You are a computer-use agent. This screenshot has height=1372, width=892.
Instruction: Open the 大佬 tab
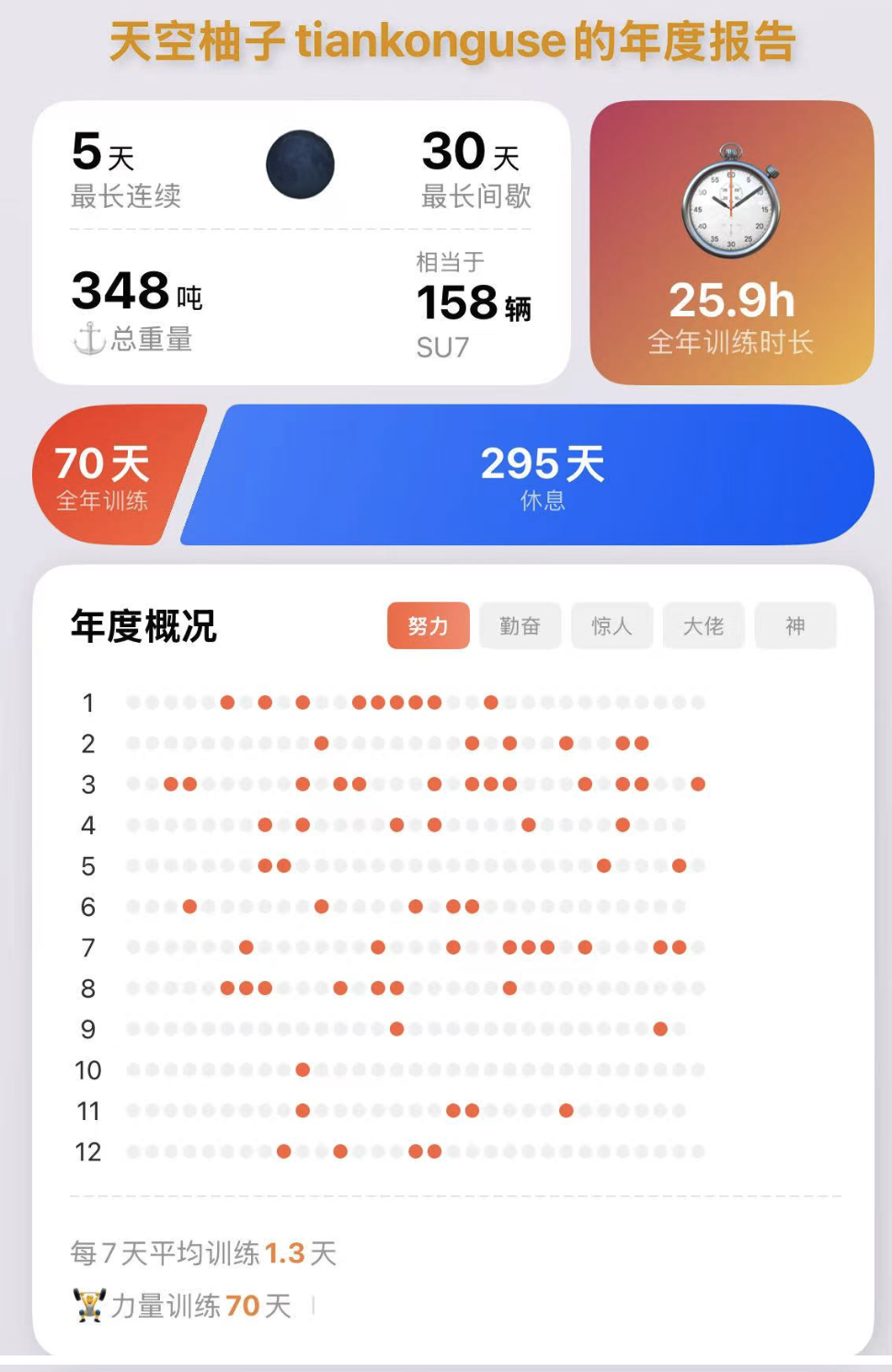[703, 625]
